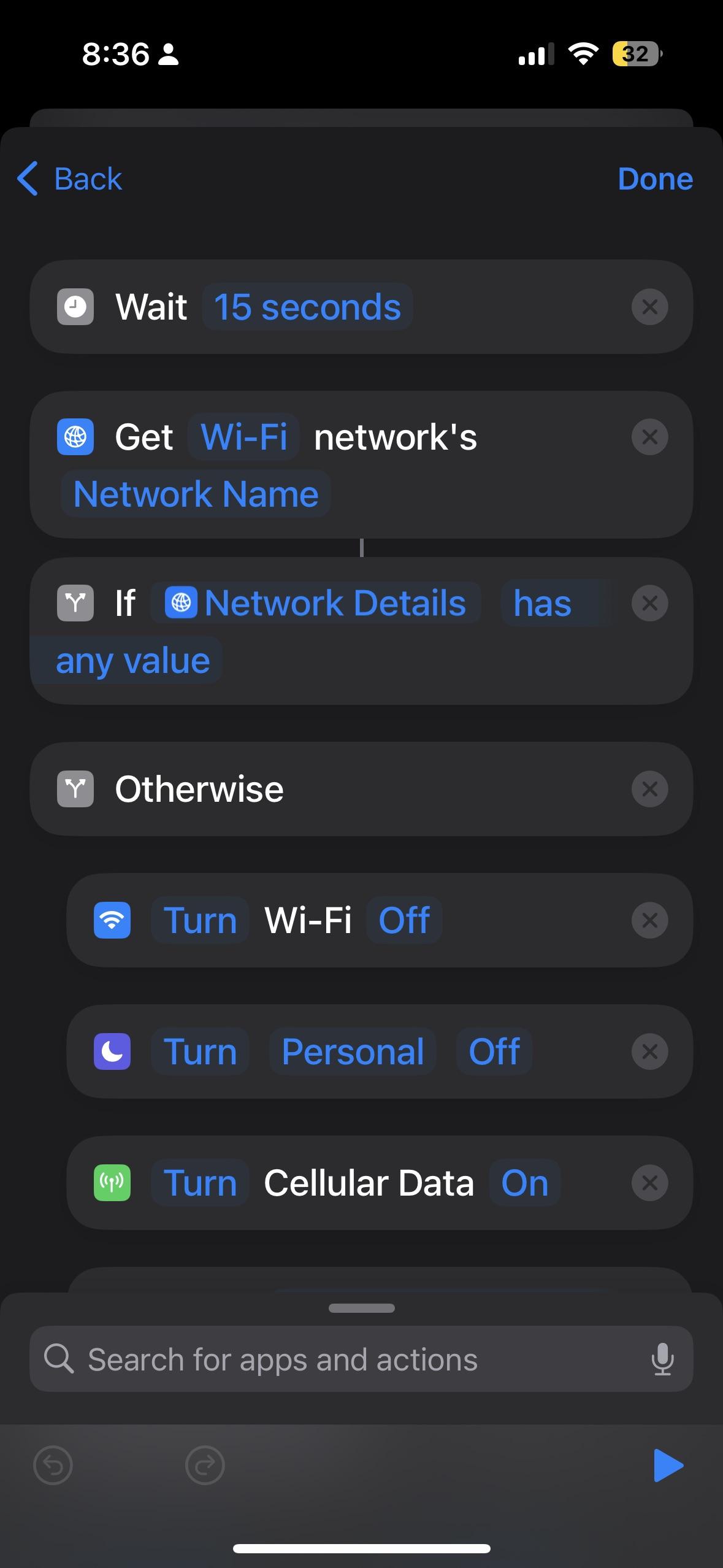Open the 15 seconds duration picker
Viewport: 723px width, 1568px height.
coord(307,307)
